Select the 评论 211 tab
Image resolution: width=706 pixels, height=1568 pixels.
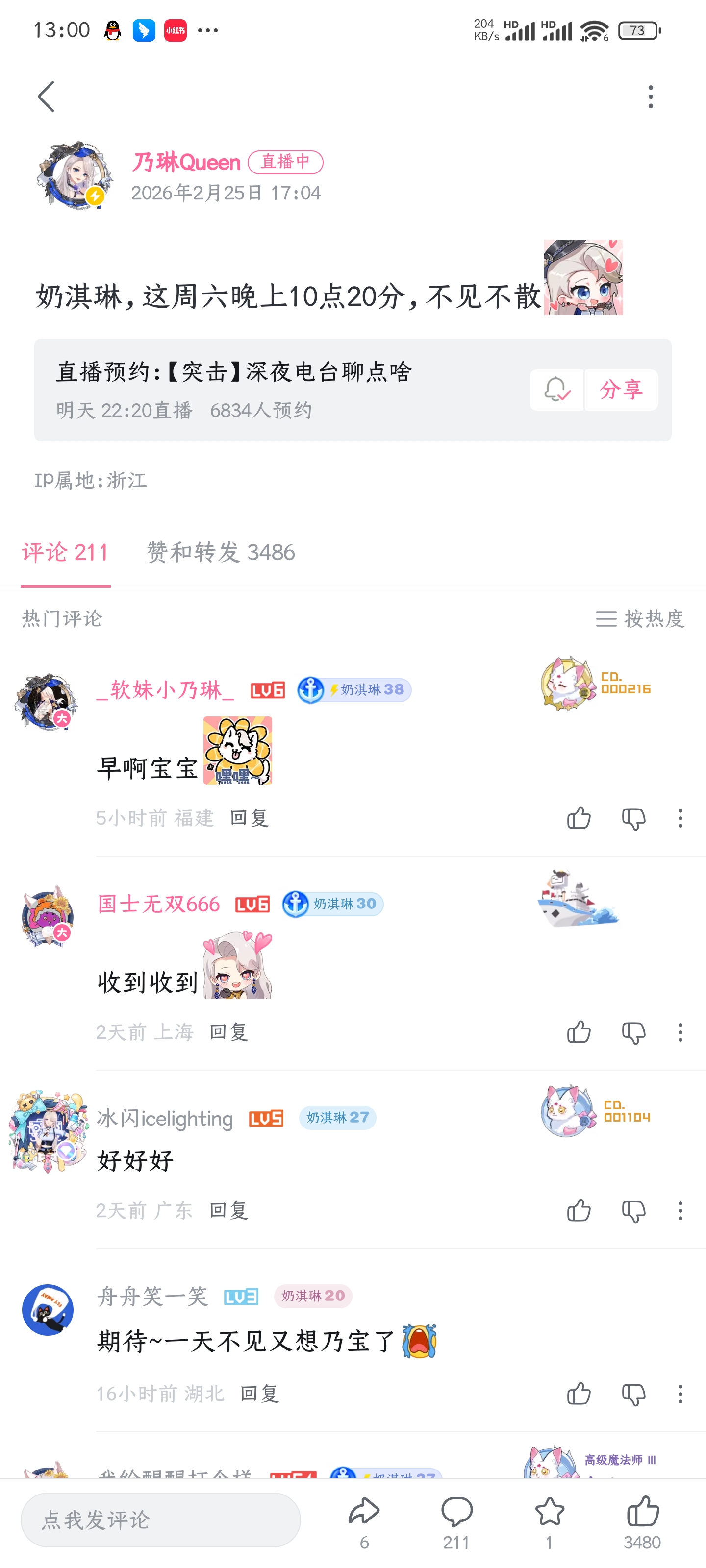tap(65, 552)
